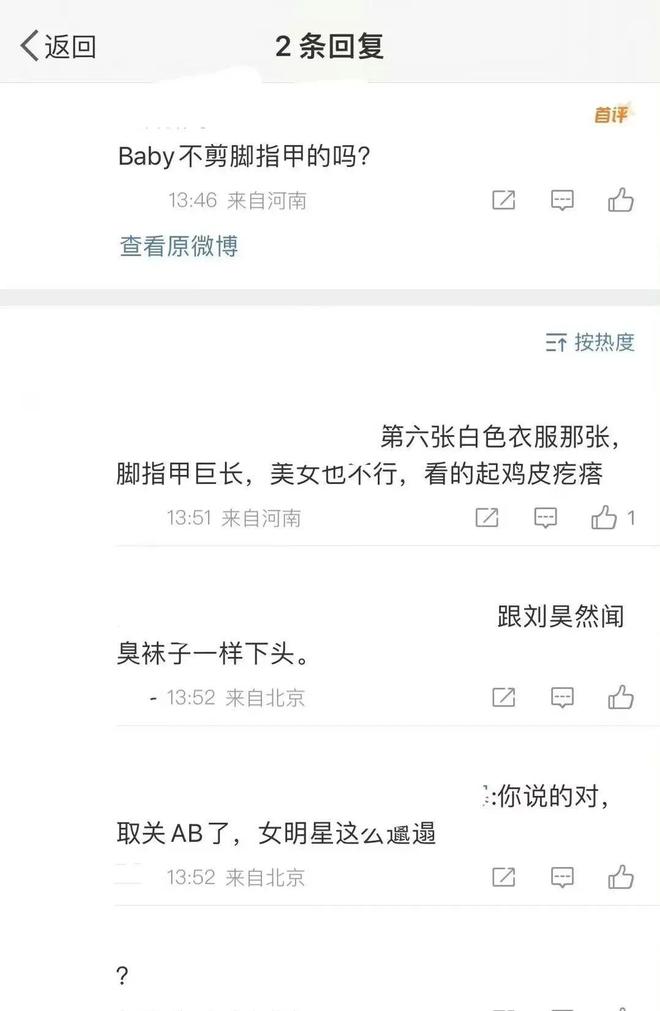This screenshot has width=660, height=1011.
Task: Like the '取关AB了' reply
Action: [621, 877]
